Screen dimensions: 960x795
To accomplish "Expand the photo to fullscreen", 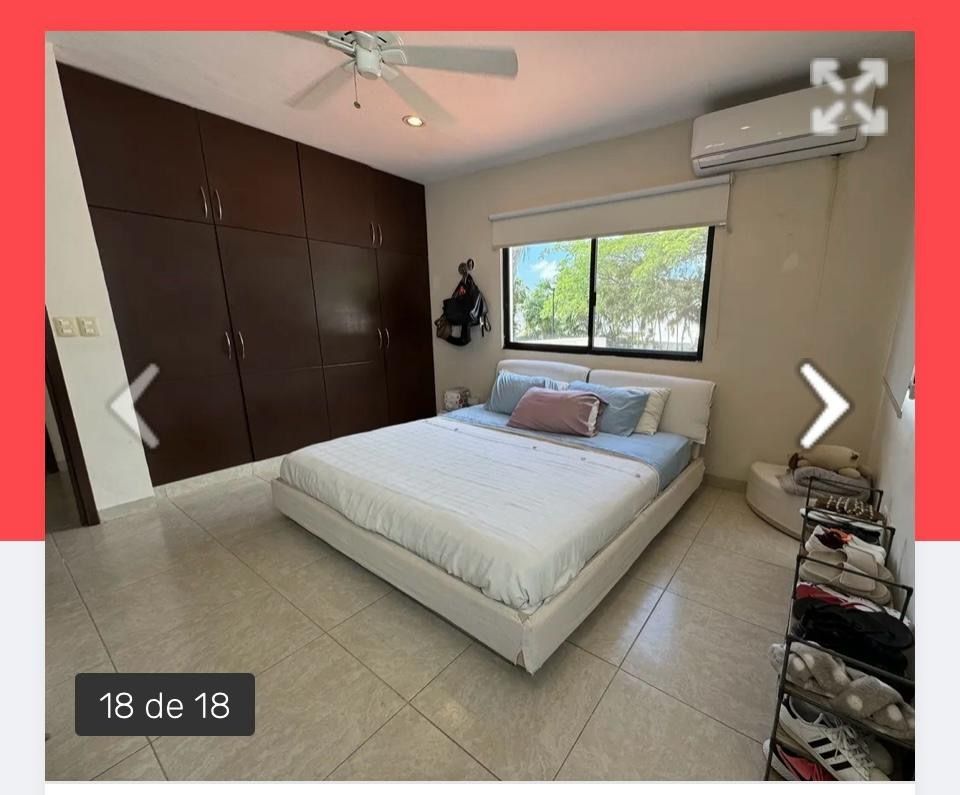I will click(x=848, y=96).
